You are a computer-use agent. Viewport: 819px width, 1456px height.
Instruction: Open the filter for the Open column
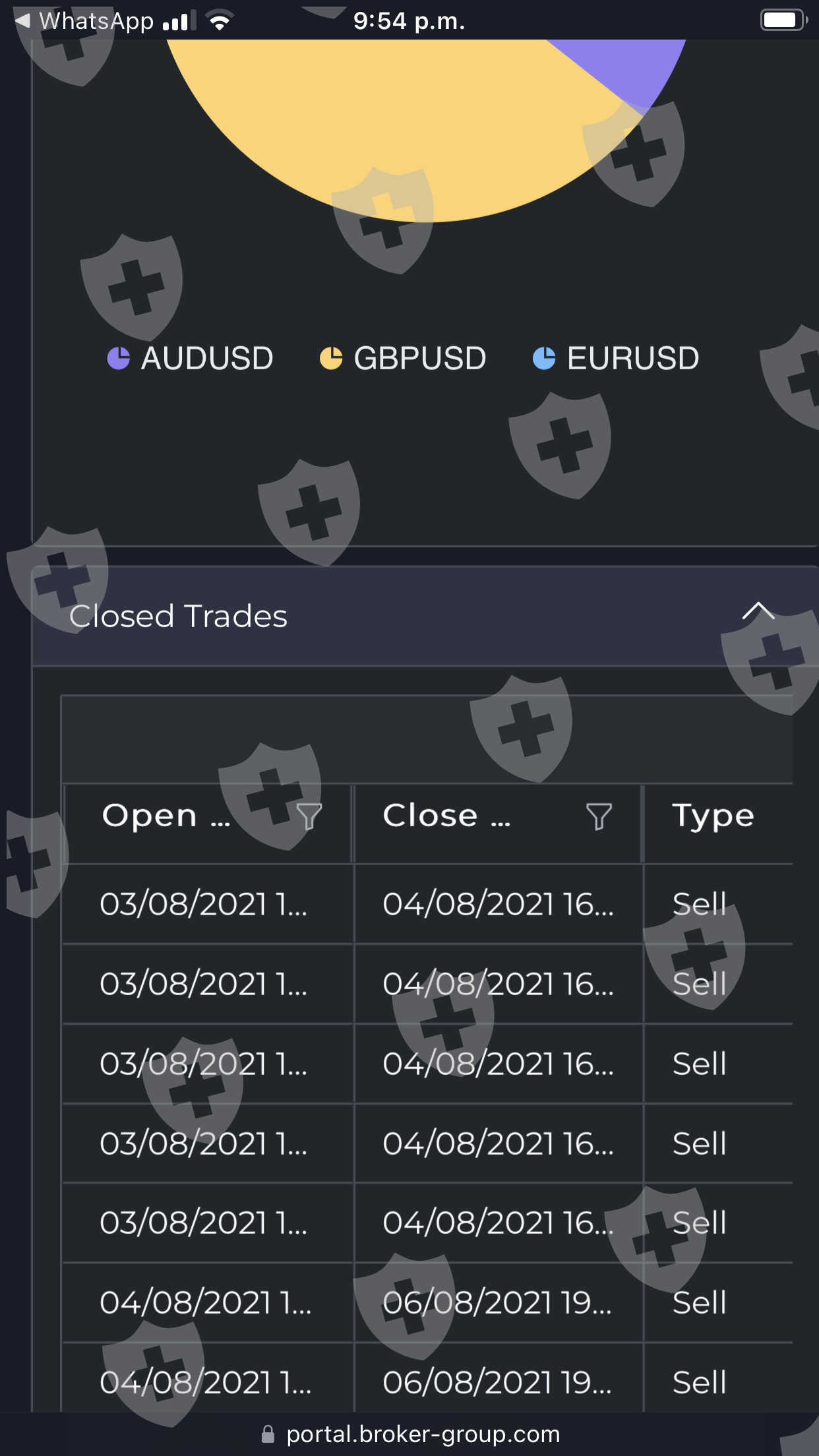309,816
